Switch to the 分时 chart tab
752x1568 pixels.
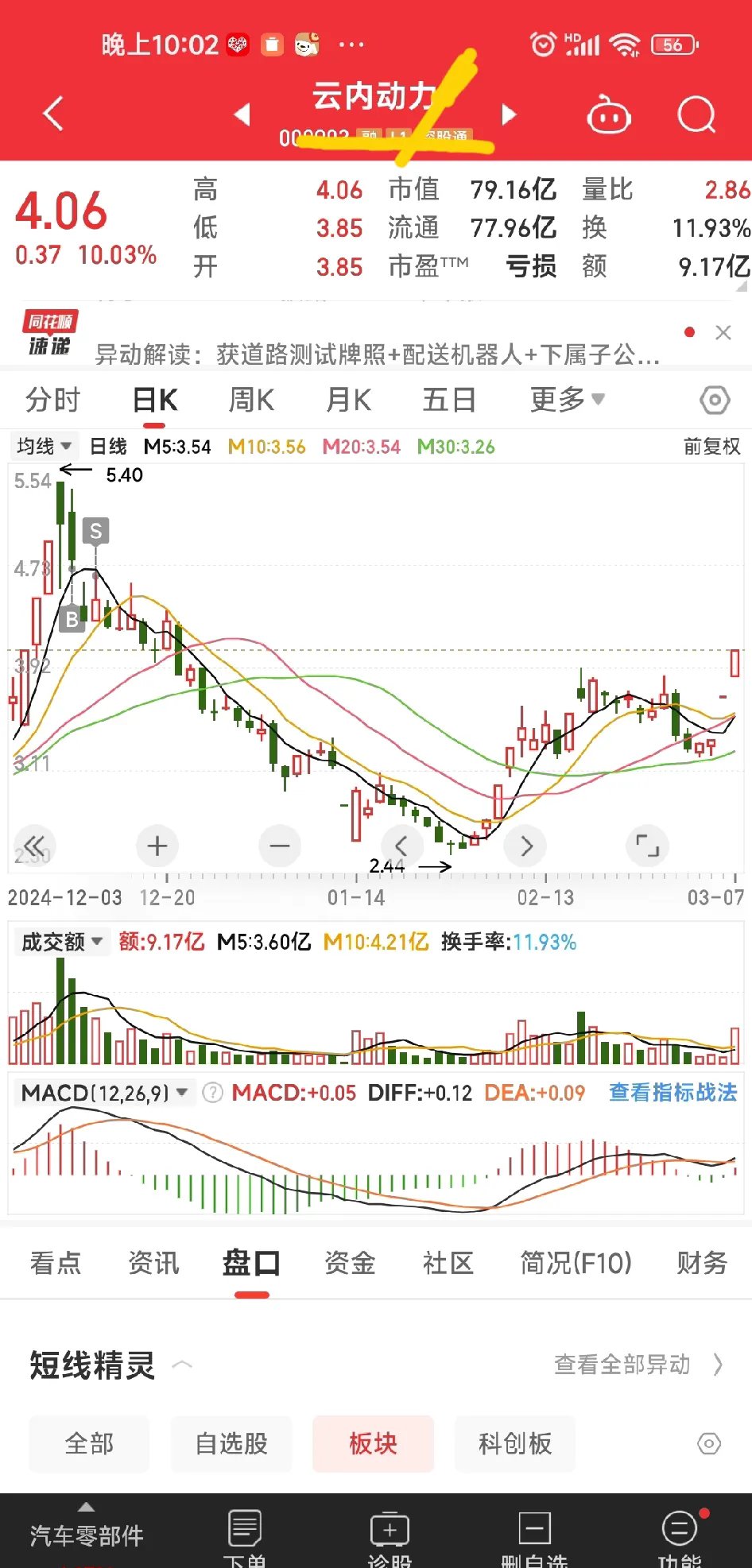[52, 400]
